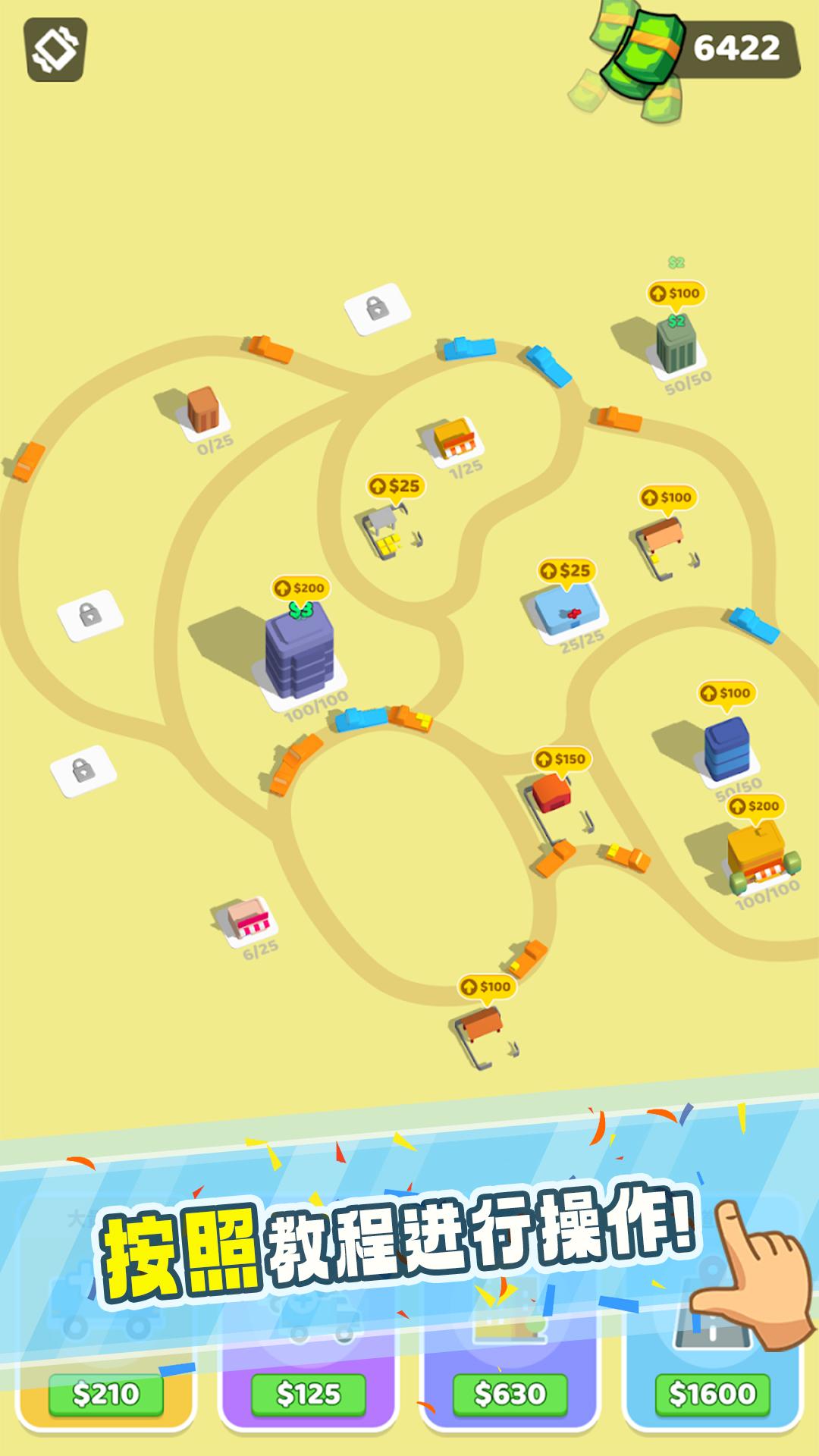
Task: Purchase the $630 upgrade card
Action: 510,1394
